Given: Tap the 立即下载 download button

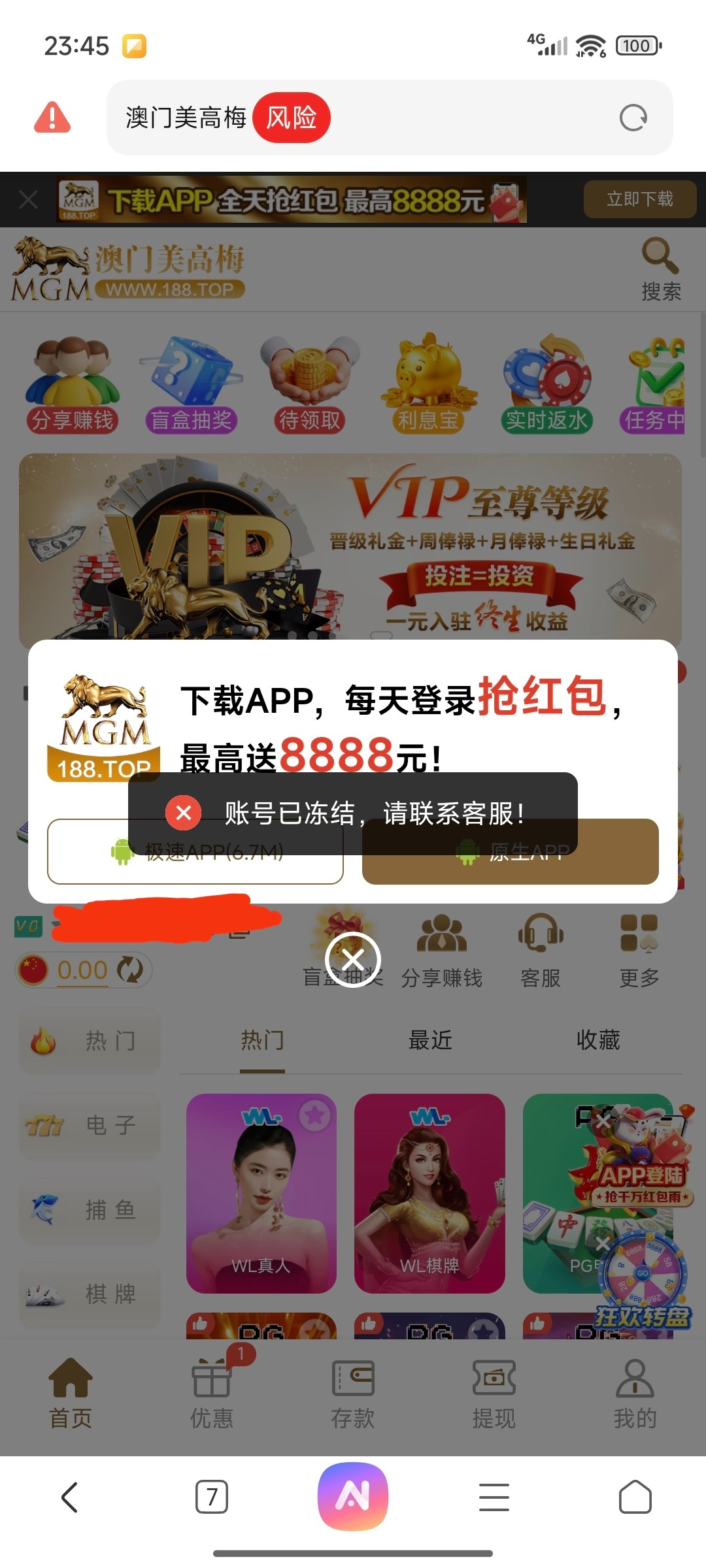Looking at the screenshot, I should 639,199.
